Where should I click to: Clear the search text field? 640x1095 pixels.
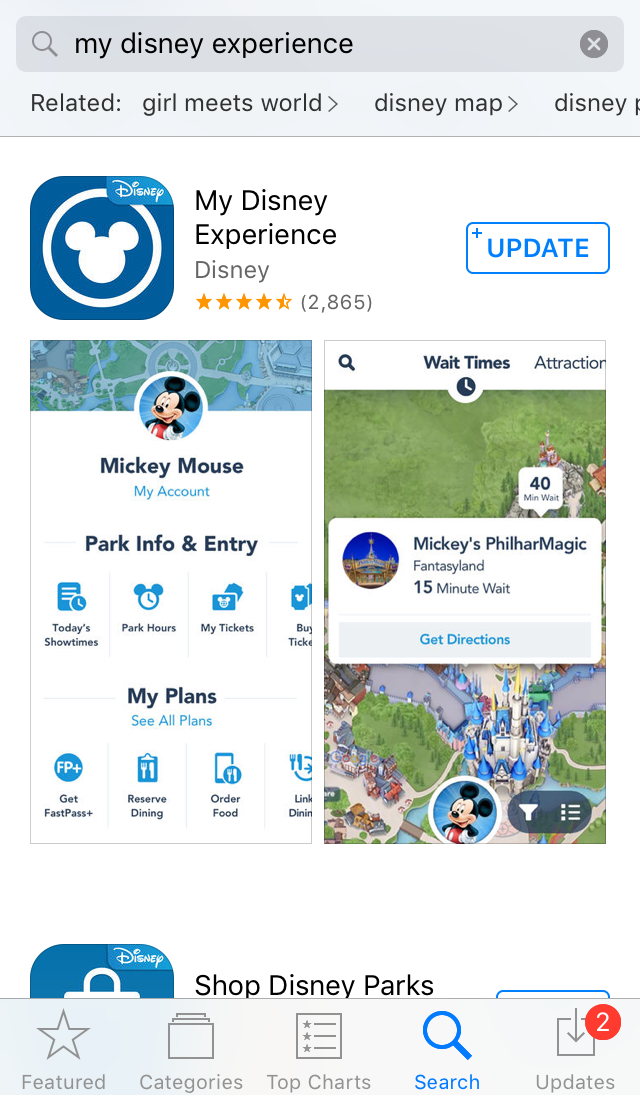(x=594, y=44)
